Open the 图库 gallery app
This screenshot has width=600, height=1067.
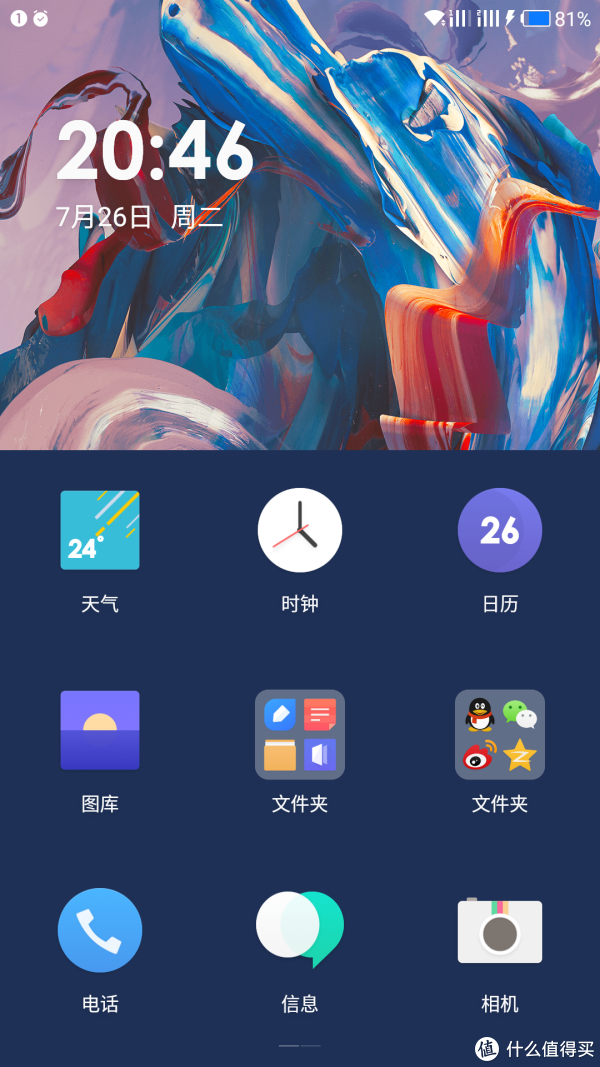[x=100, y=730]
